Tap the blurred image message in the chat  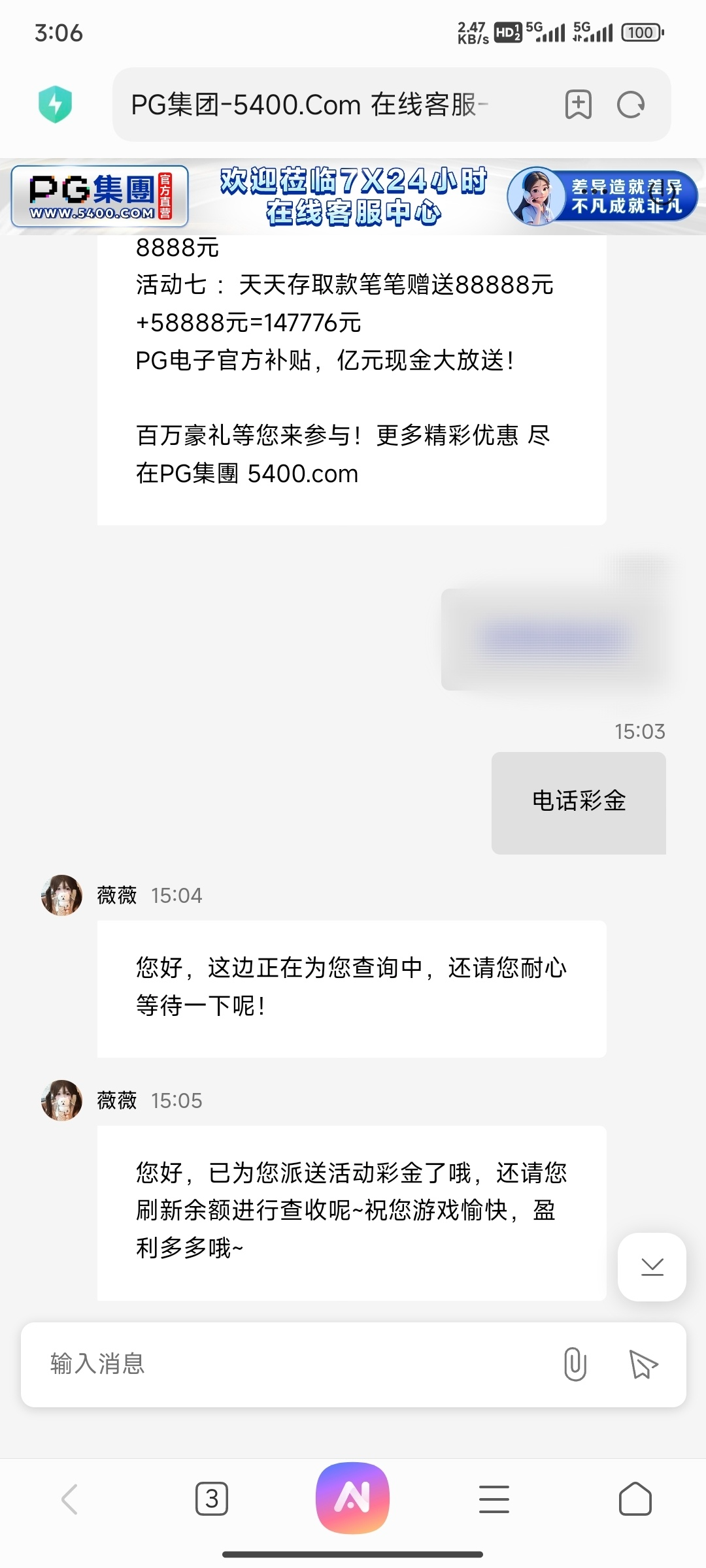[556, 637]
